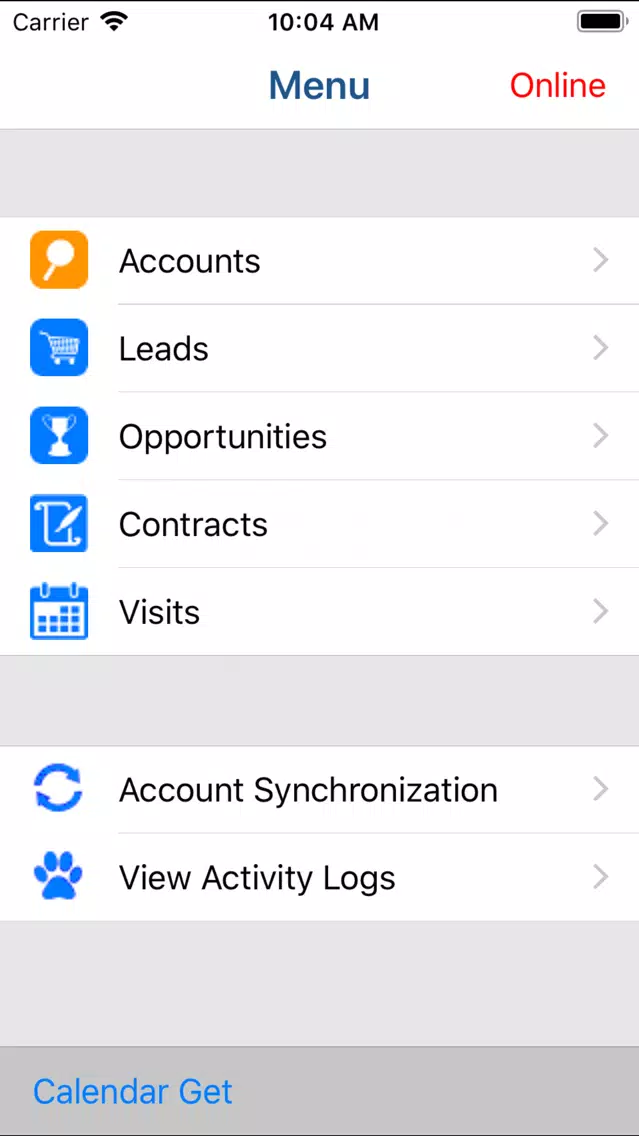Select View Activity Logs

click(x=320, y=877)
